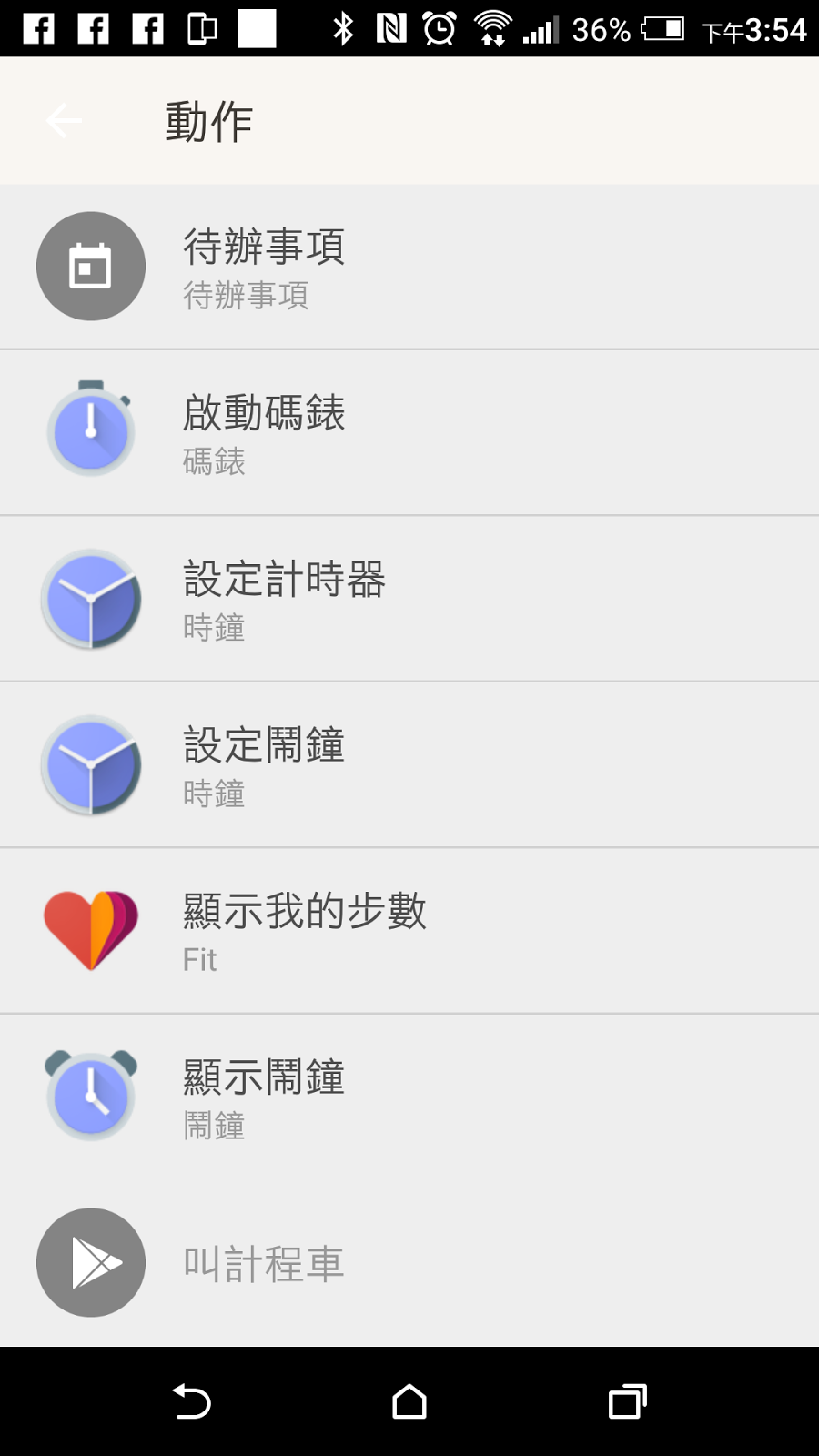Go back from the 動作 screen
Image resolution: width=819 pixels, height=1456 pixels.
tap(64, 121)
